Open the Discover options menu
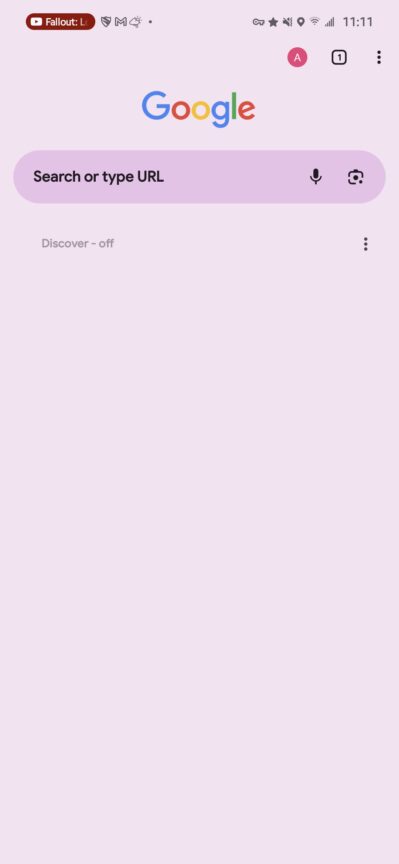 coord(365,244)
